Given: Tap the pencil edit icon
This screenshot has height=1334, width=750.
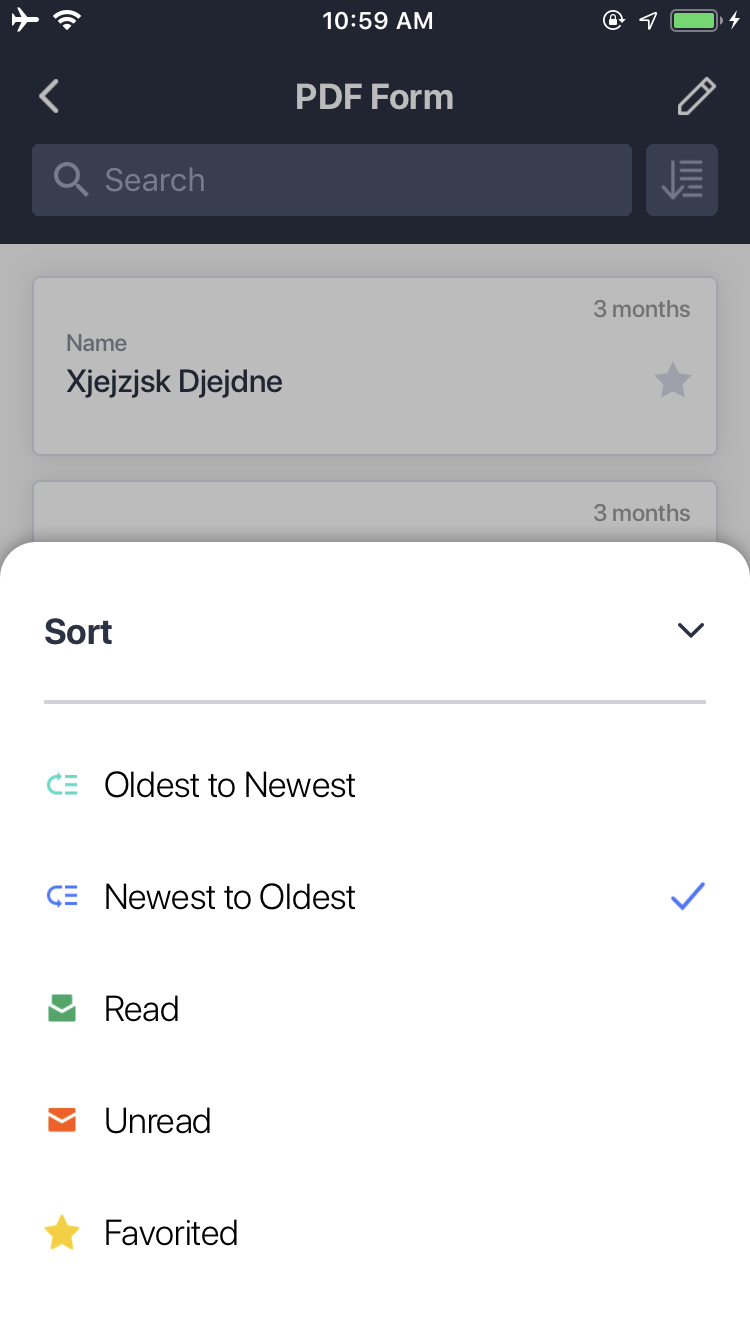Looking at the screenshot, I should pos(696,97).
